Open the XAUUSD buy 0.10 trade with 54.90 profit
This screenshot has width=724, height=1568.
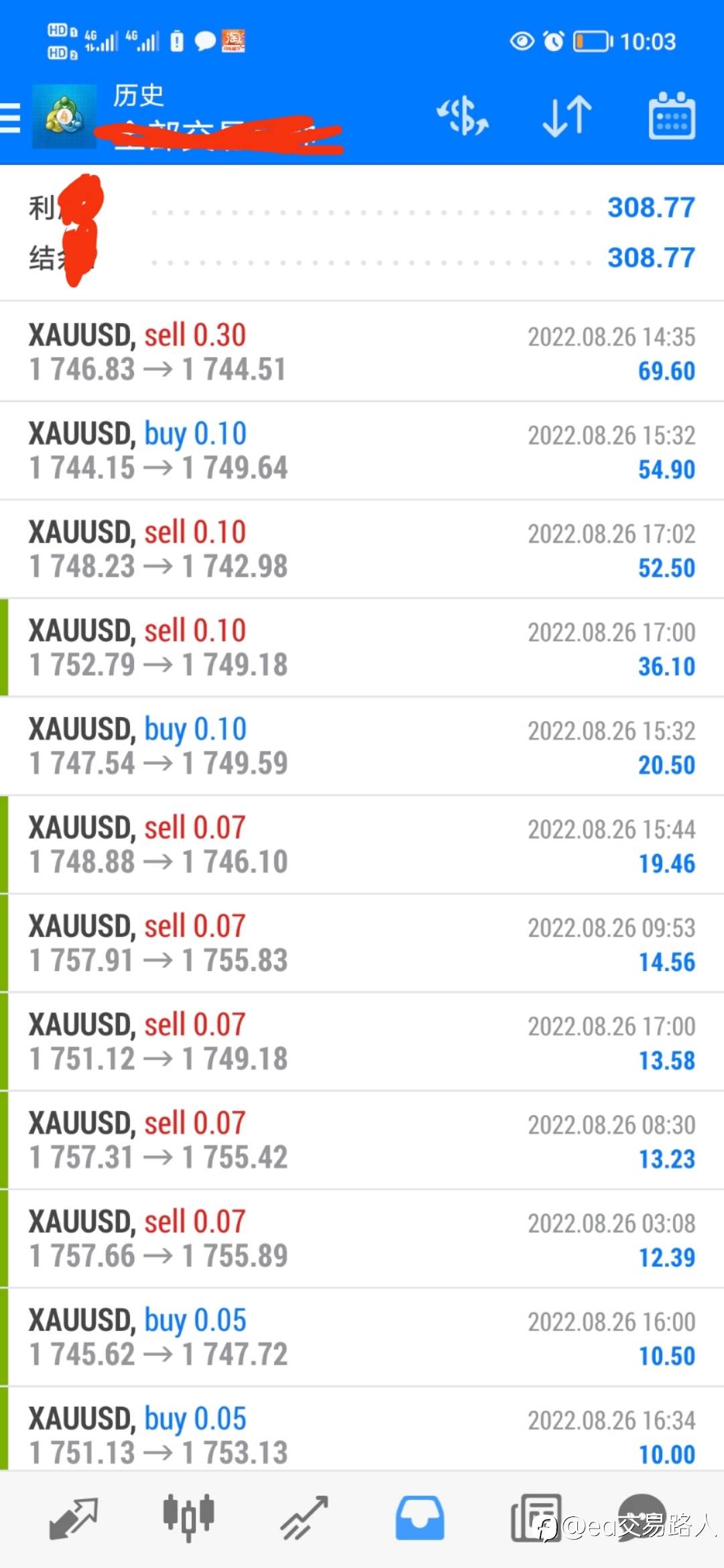(x=362, y=450)
